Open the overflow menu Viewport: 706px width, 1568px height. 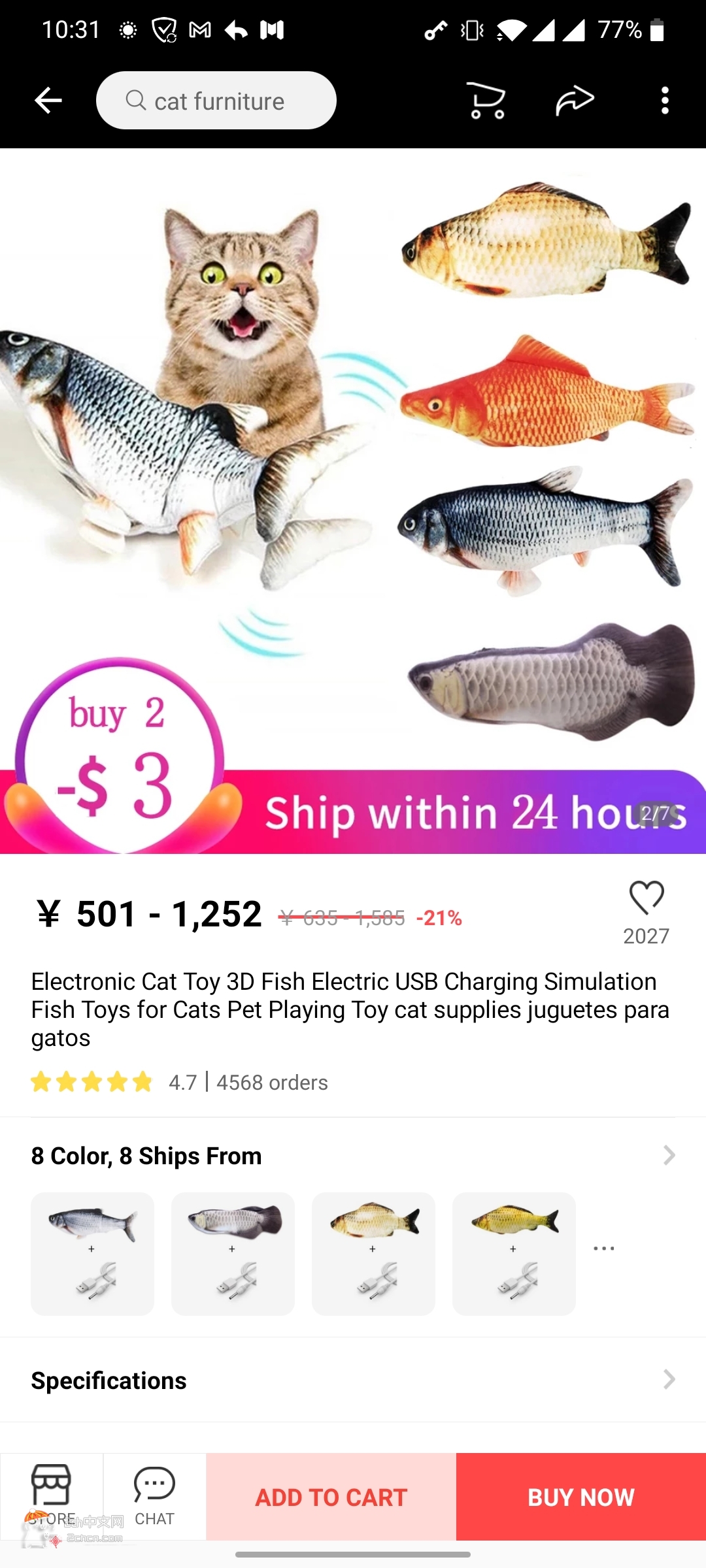point(665,101)
